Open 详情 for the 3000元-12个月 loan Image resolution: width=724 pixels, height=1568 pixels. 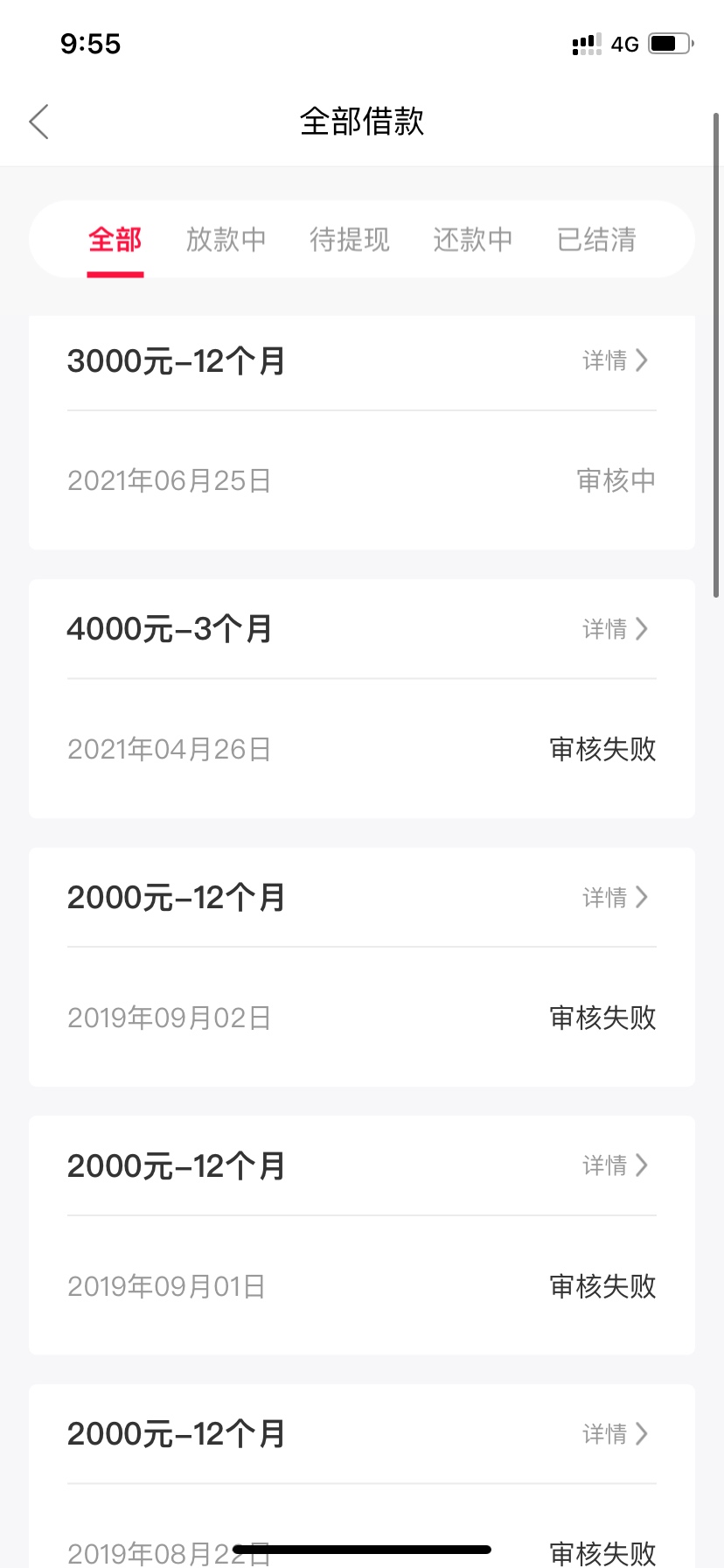615,360
